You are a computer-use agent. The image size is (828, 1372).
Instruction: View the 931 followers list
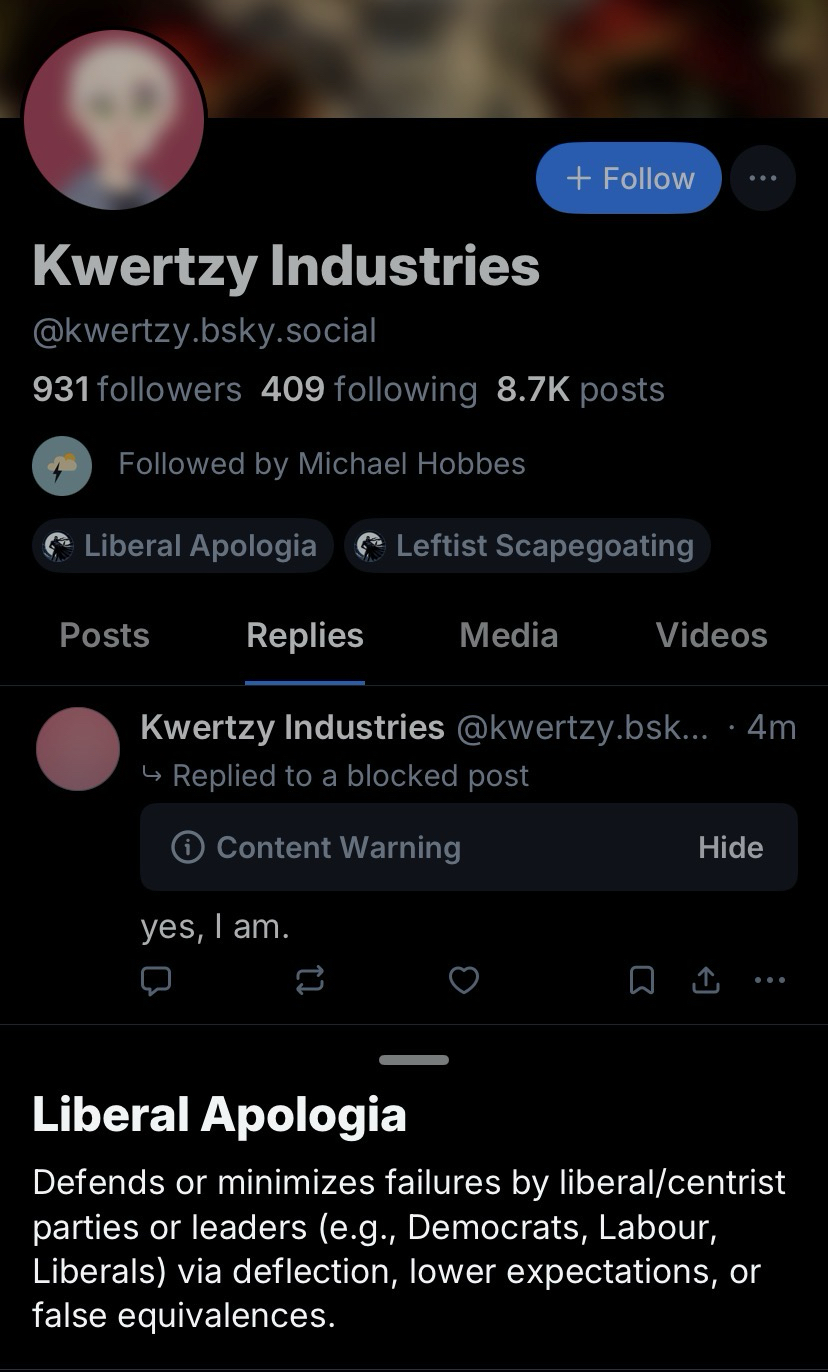[137, 389]
